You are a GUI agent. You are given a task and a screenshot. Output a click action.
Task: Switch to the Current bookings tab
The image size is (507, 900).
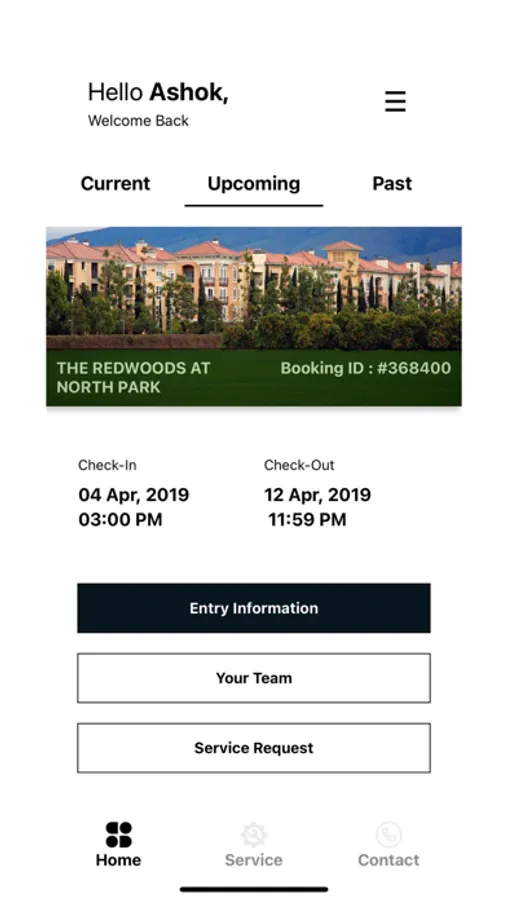pyautogui.click(x=115, y=184)
